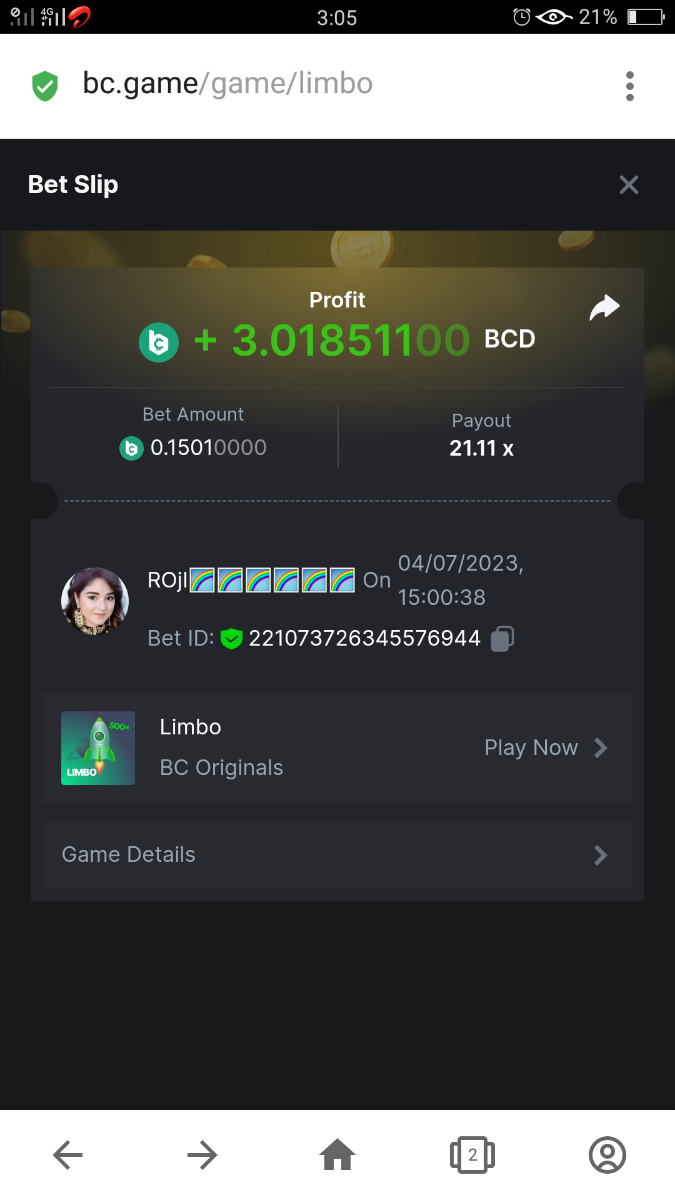Open the browser home page
Image resolution: width=675 pixels, height=1200 pixels.
point(337,1156)
